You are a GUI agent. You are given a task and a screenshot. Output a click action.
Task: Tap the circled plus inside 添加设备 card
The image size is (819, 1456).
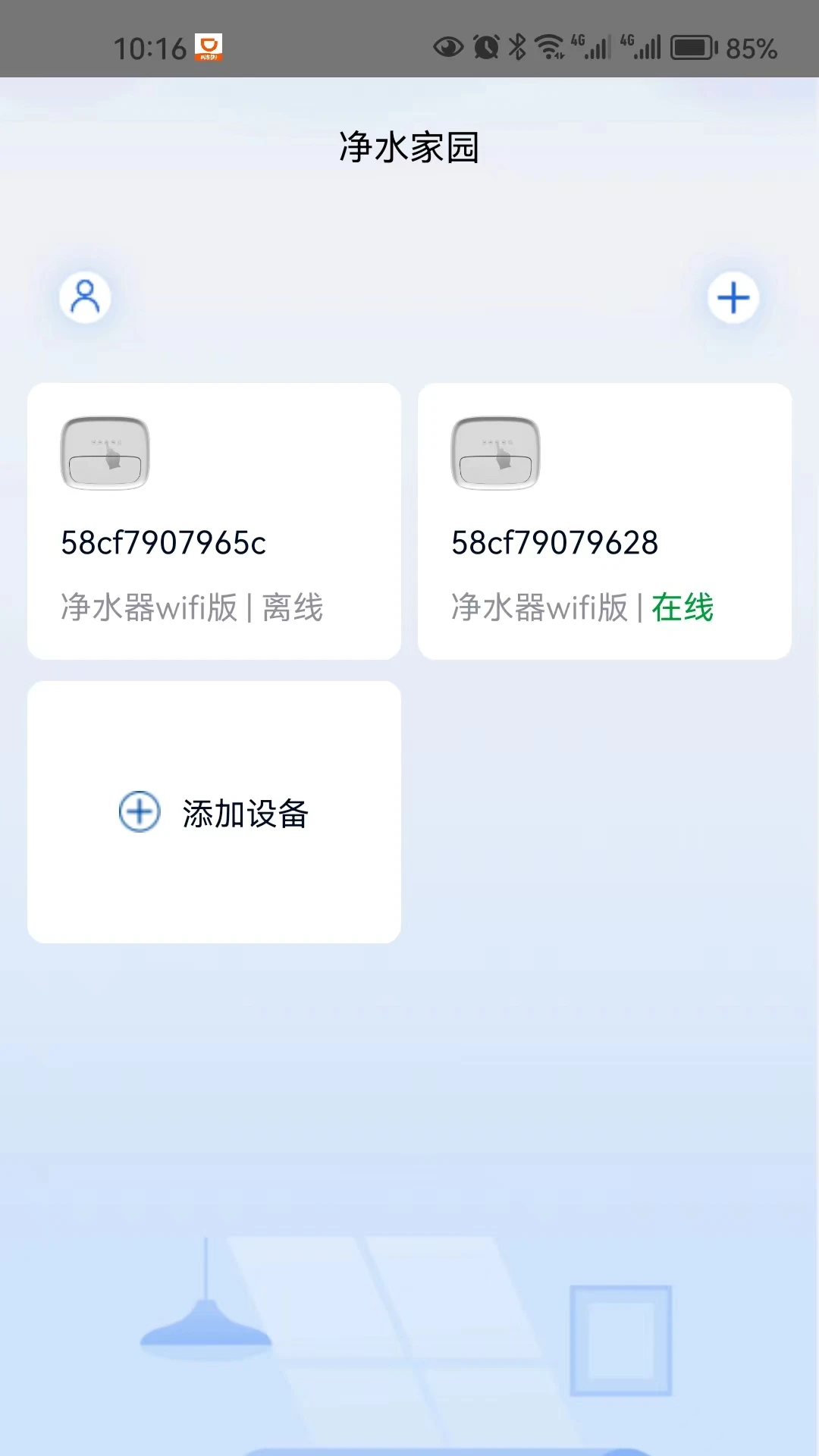click(140, 811)
